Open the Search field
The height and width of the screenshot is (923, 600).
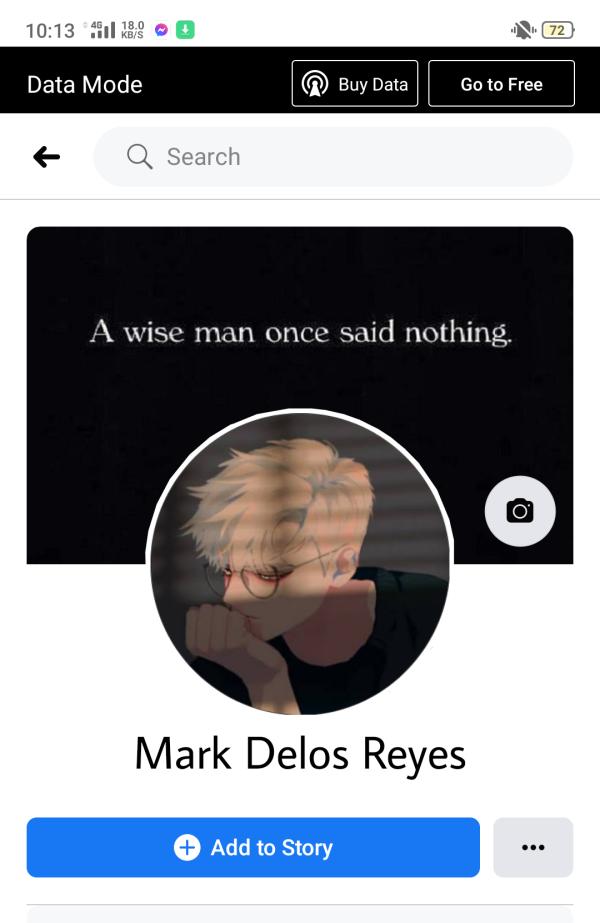tap(332, 157)
